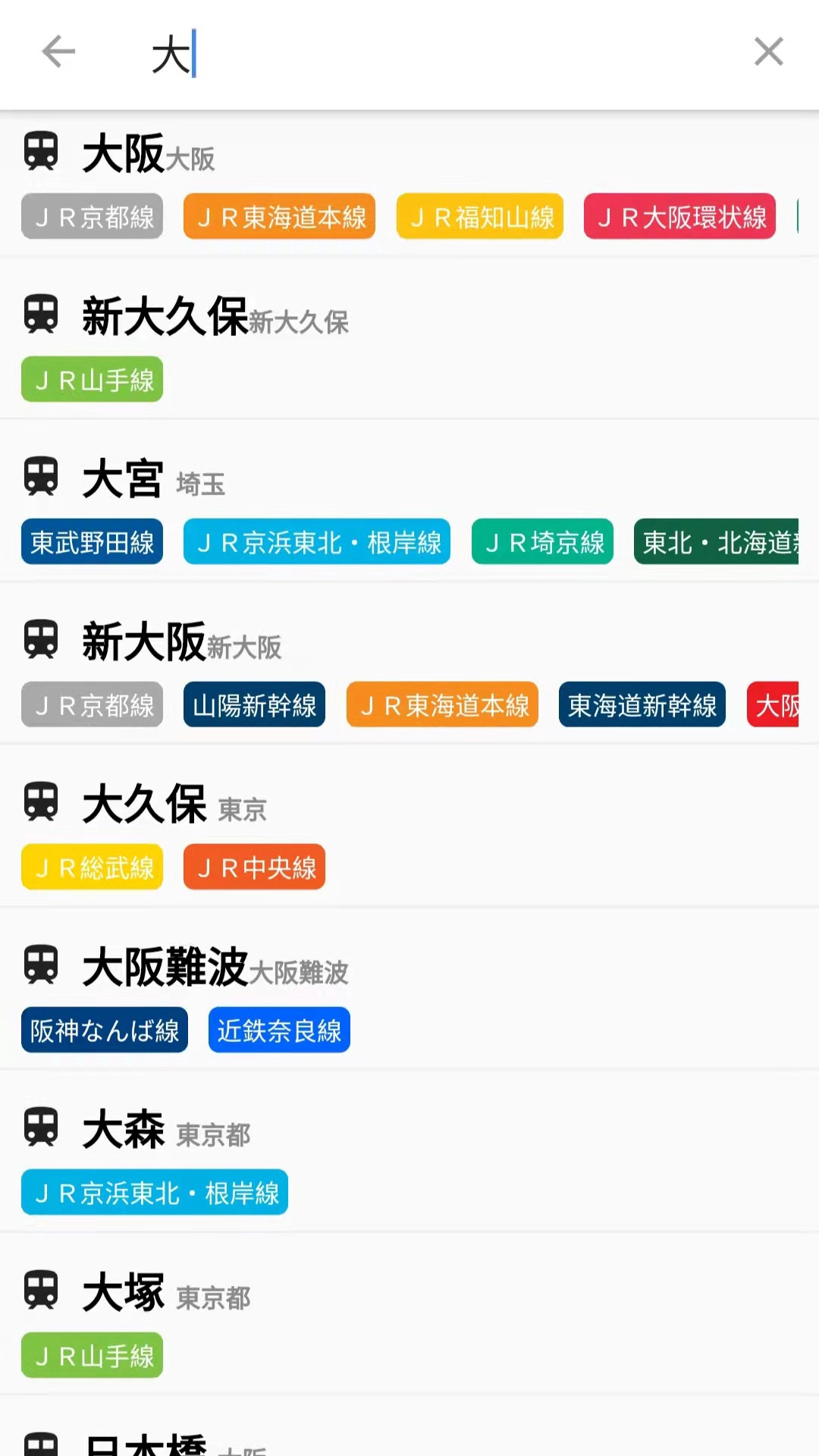
Task: Click inside the search input field
Action: click(x=379, y=52)
